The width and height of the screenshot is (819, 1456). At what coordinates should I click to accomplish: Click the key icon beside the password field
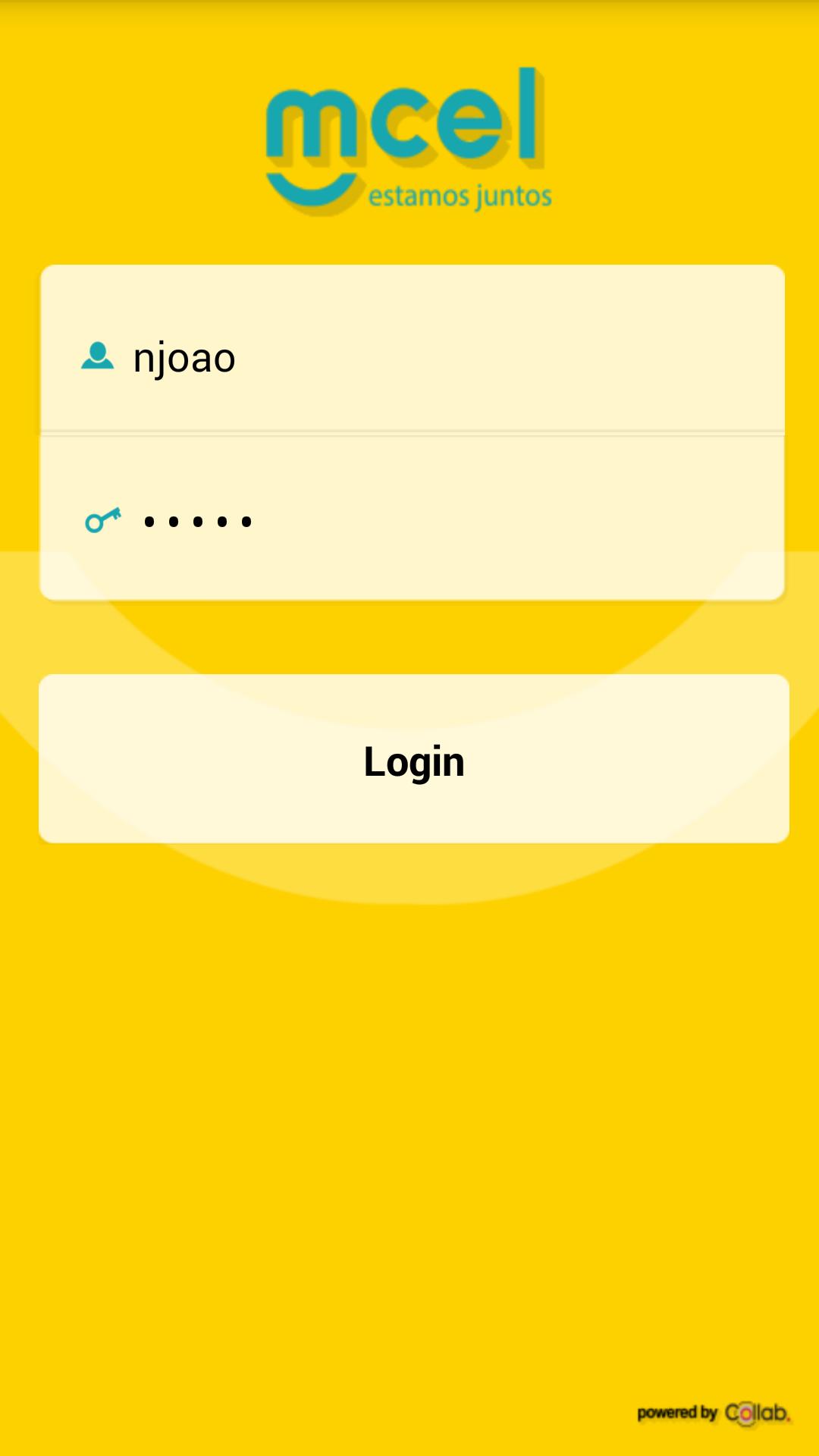(x=102, y=520)
